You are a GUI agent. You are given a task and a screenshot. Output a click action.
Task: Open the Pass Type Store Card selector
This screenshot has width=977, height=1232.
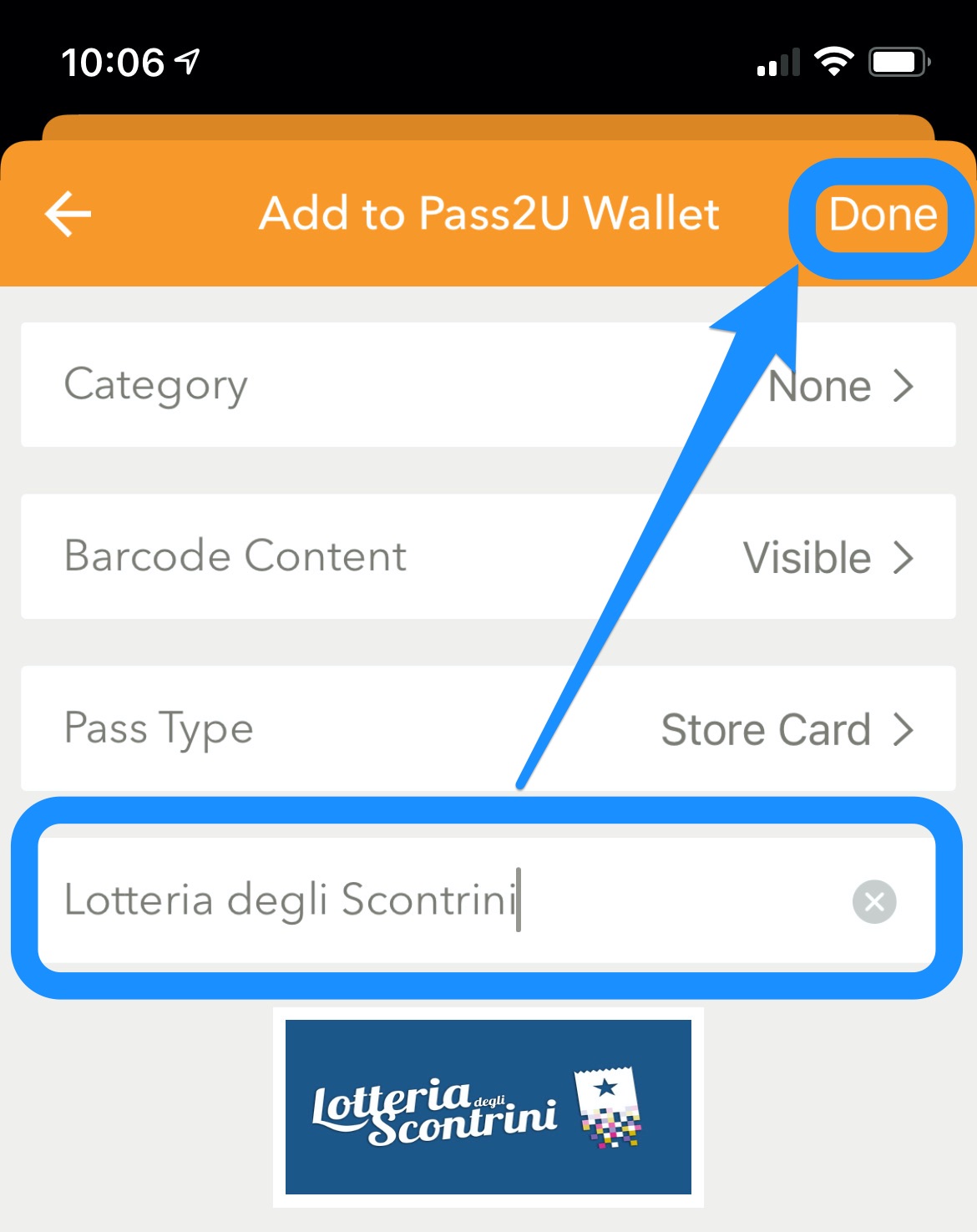tap(488, 728)
